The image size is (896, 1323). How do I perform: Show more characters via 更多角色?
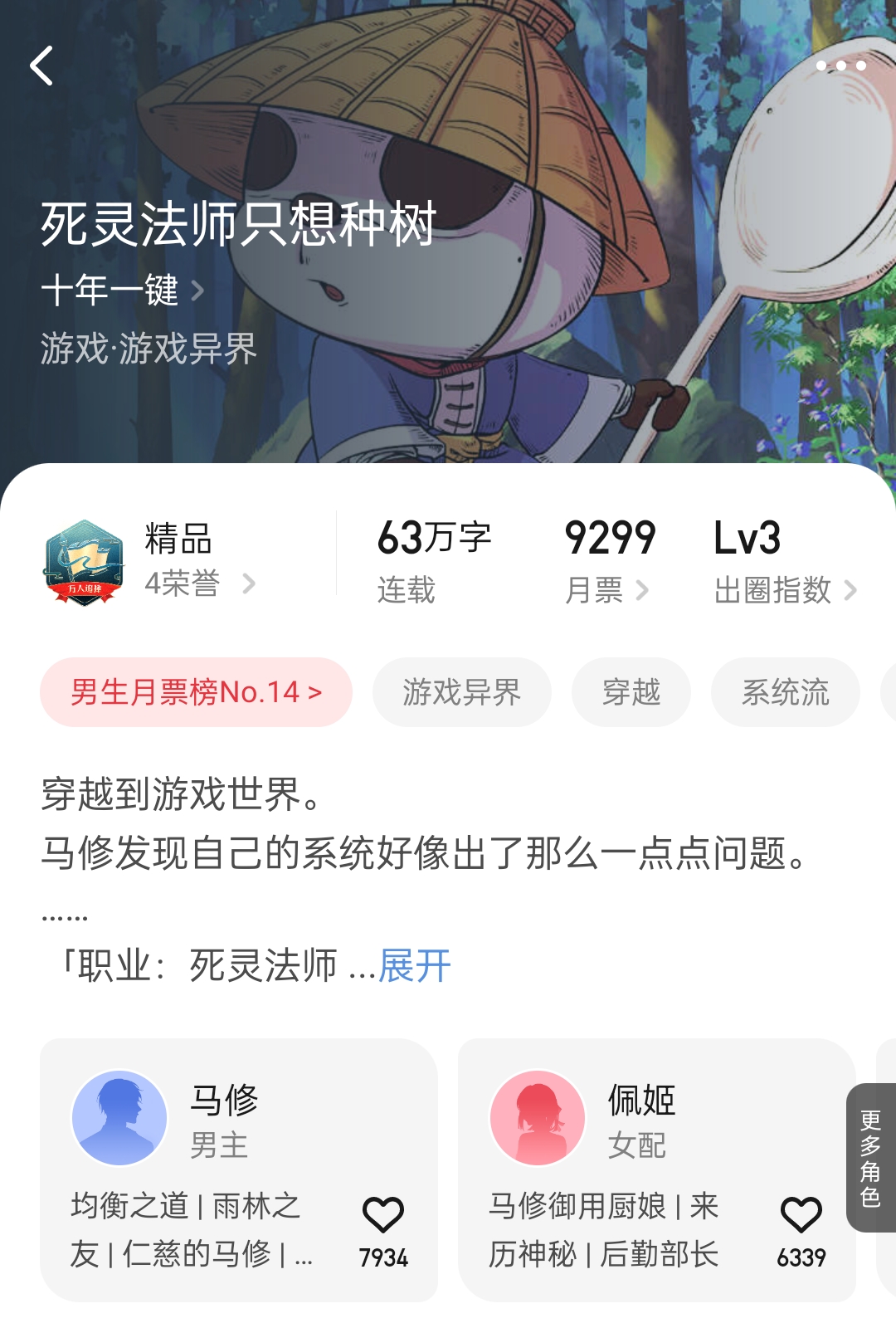tap(870, 1158)
